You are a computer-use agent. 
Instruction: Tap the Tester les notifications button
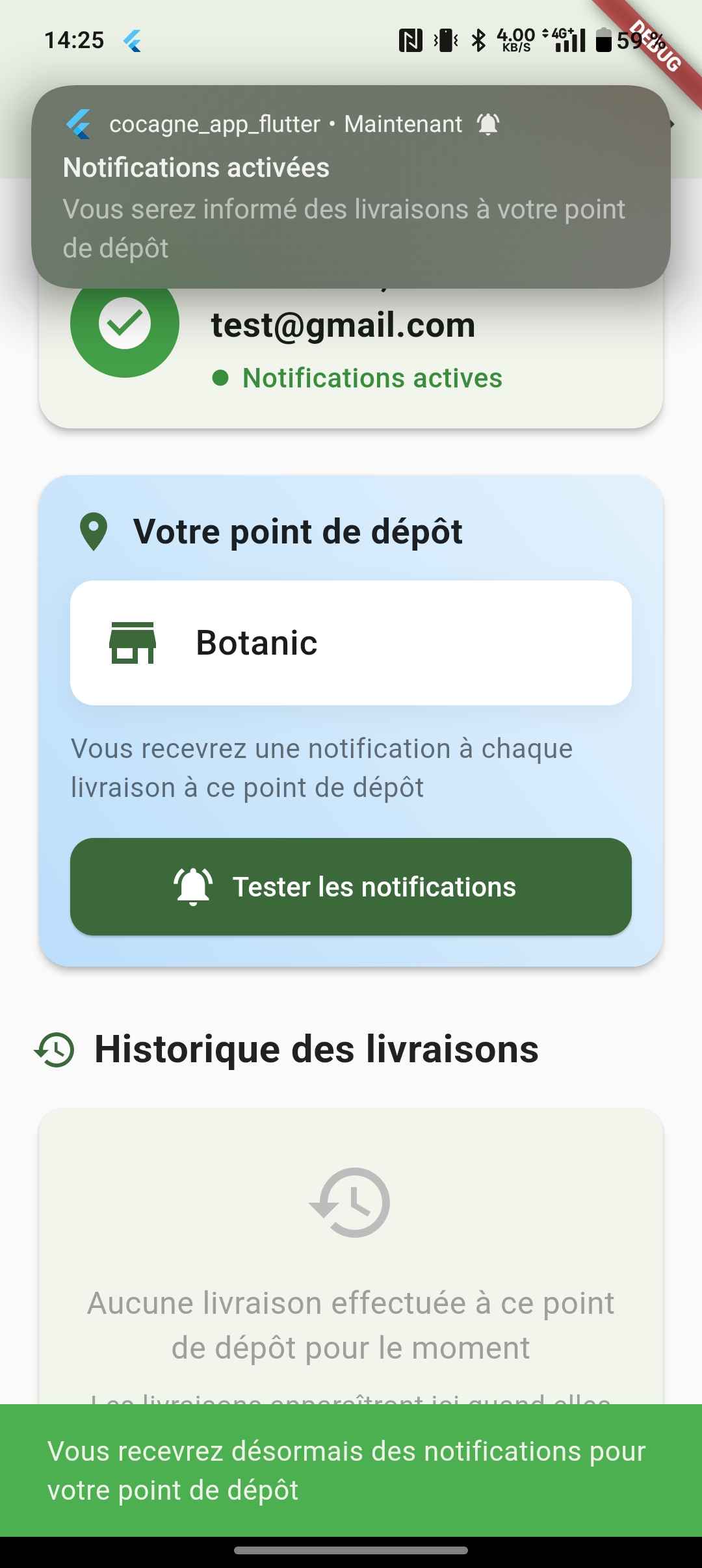351,887
